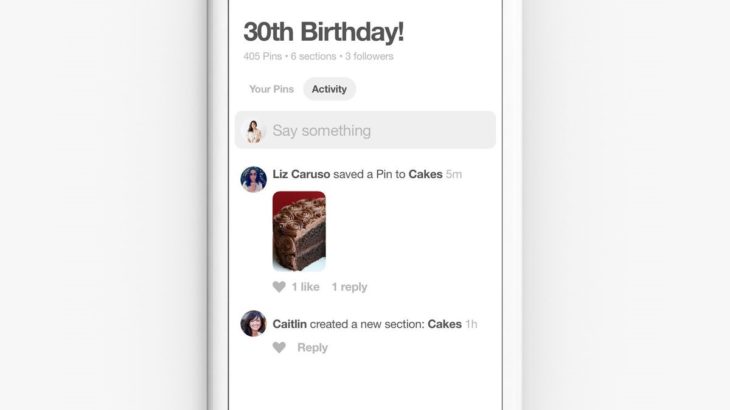Select the Activity tab
The image size is (730, 410).
tap(329, 89)
